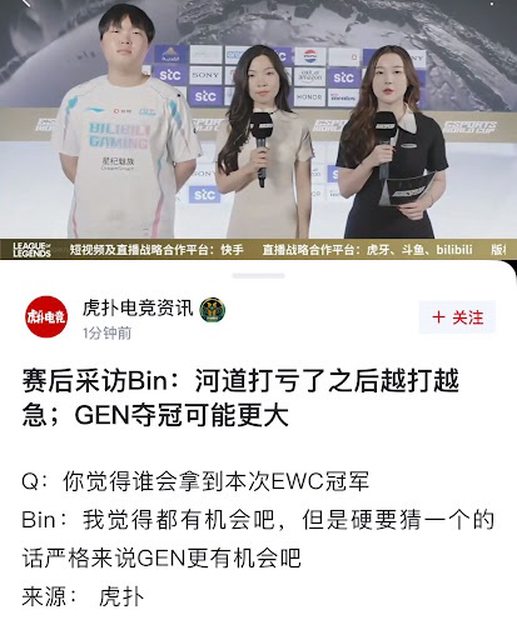Go back using the top-left arrow
Screen dimensions: 517x640
(27, 2)
